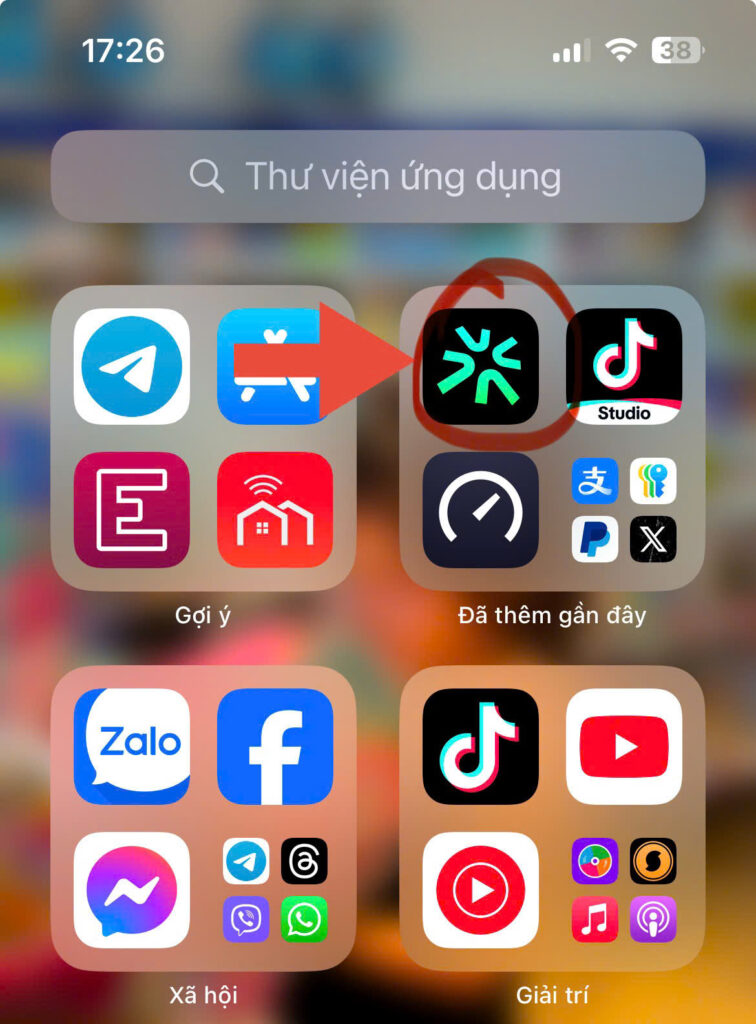The image size is (756, 1024).
Task: Open YouTube Music
Action: point(481,890)
